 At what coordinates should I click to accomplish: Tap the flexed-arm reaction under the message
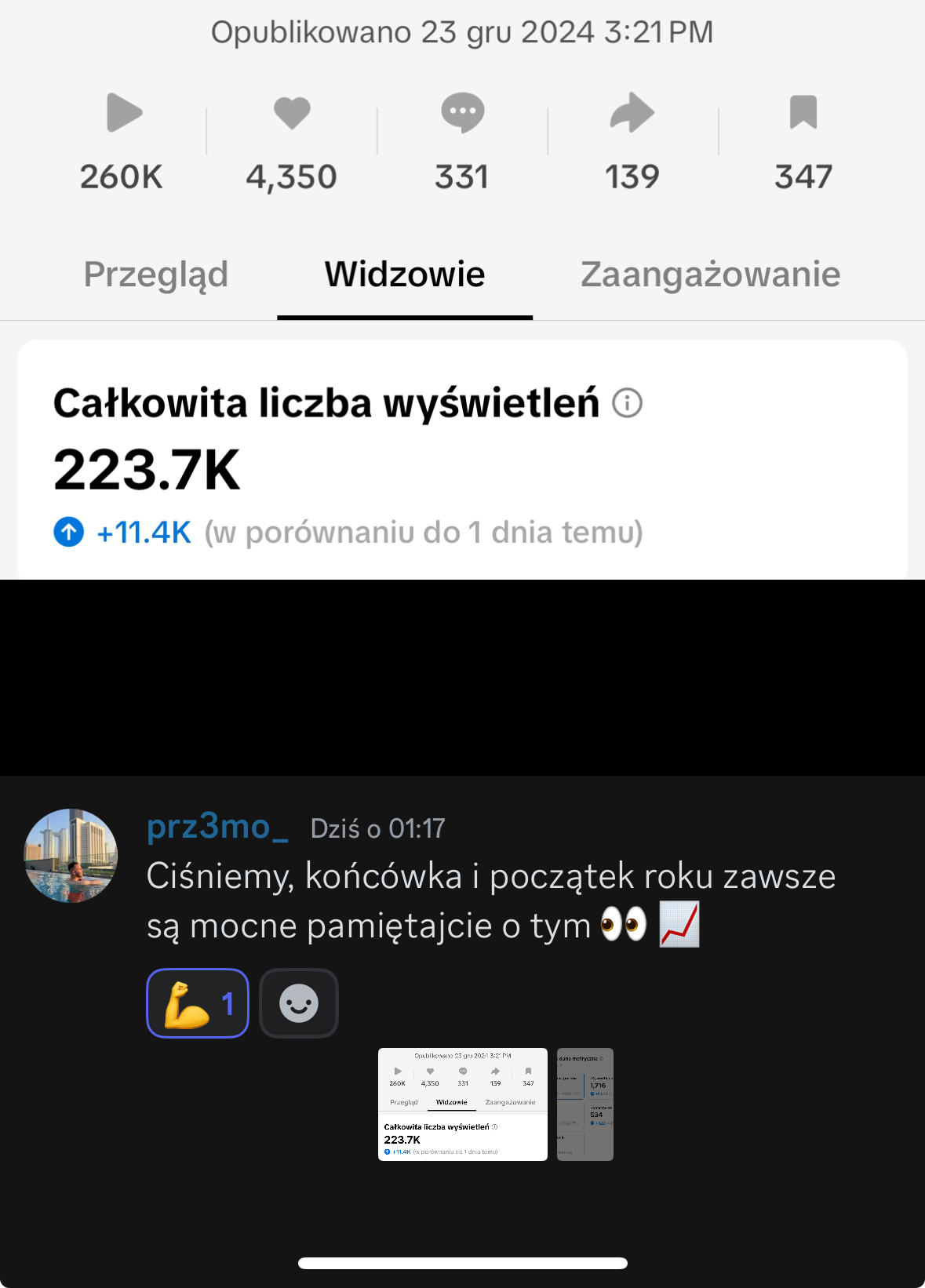point(198,1003)
